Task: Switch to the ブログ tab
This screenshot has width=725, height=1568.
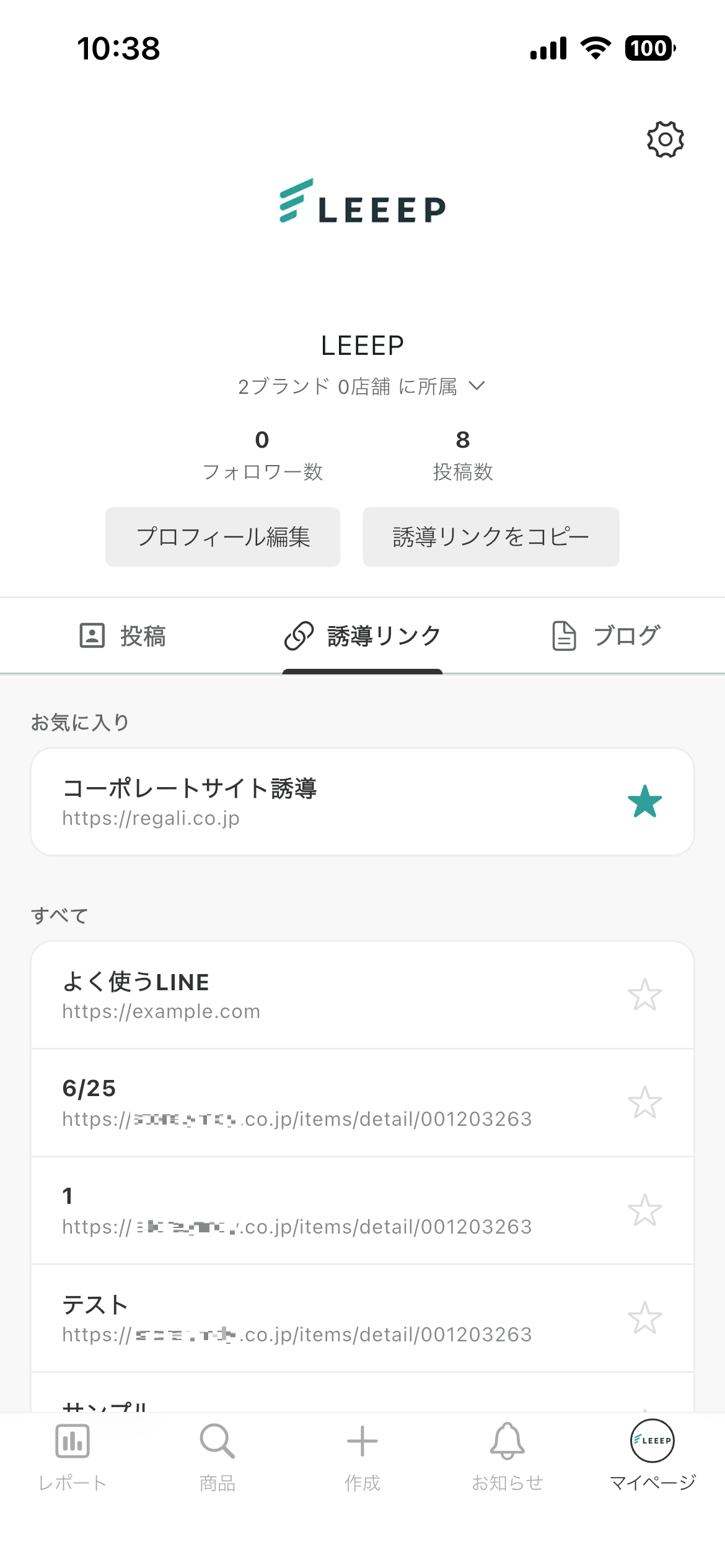Action: (605, 636)
